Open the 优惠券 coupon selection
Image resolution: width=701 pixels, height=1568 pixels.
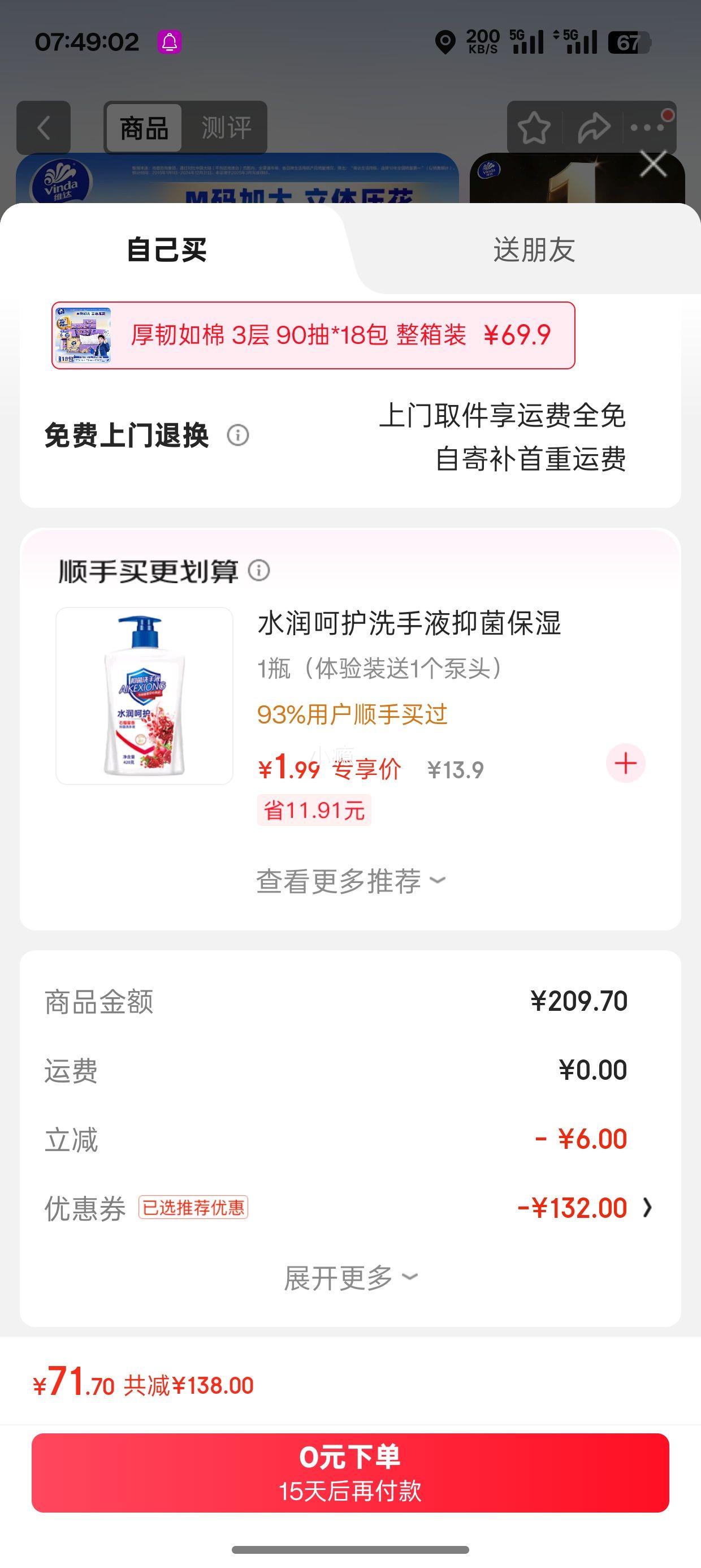pos(584,1208)
